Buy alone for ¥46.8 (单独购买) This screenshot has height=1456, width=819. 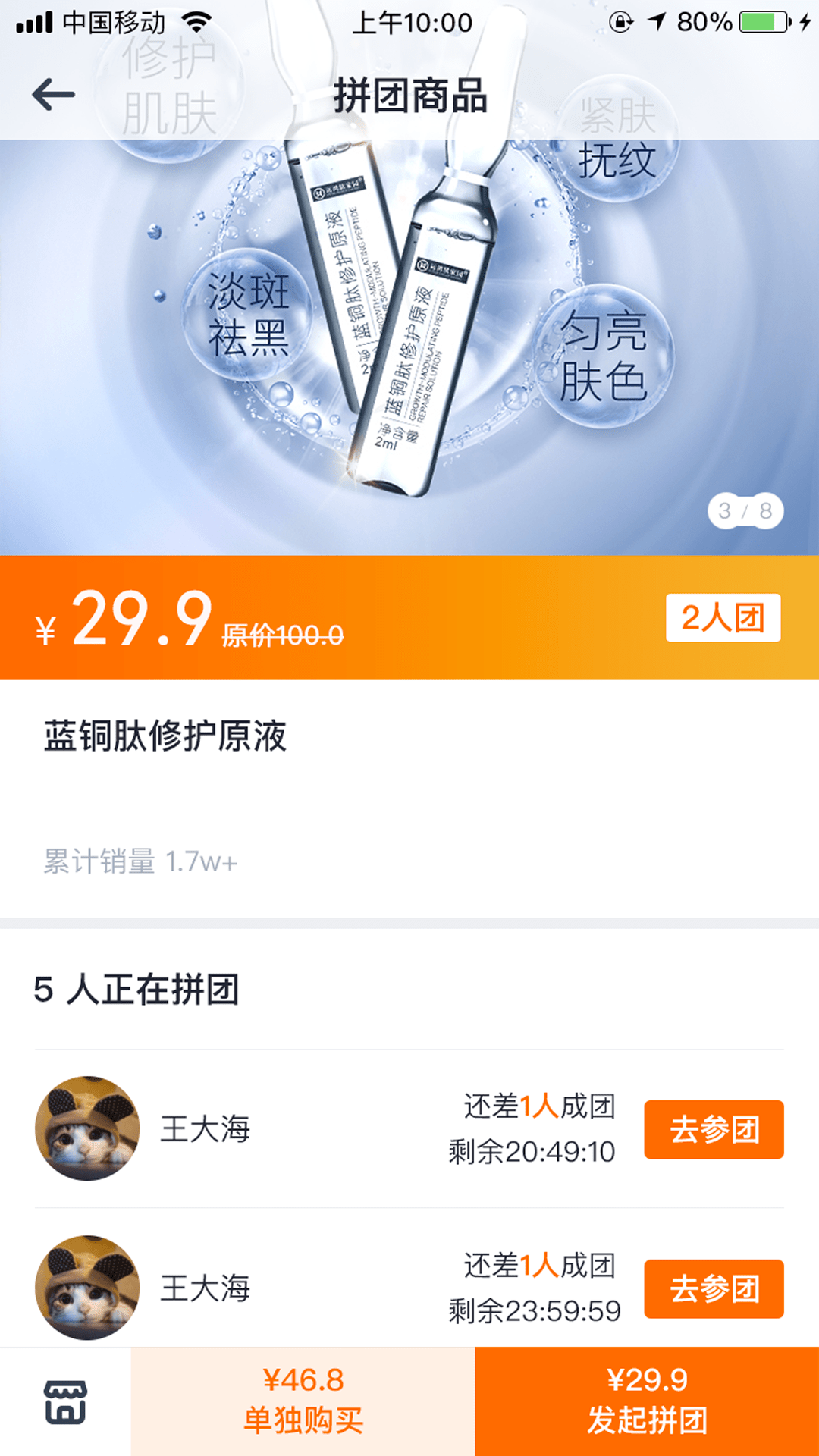pos(303,1401)
